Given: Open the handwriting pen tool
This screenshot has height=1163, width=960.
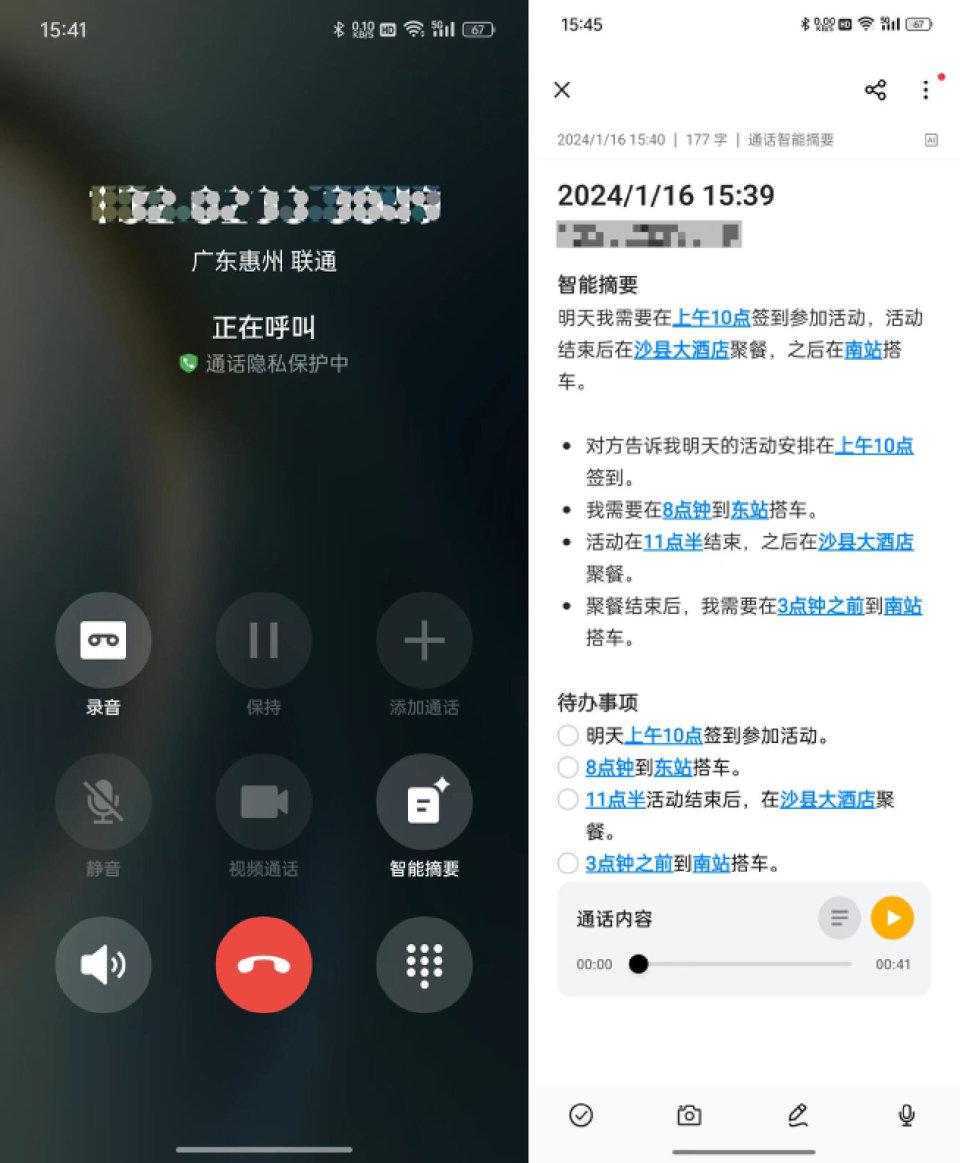Looking at the screenshot, I should coord(797,1115).
